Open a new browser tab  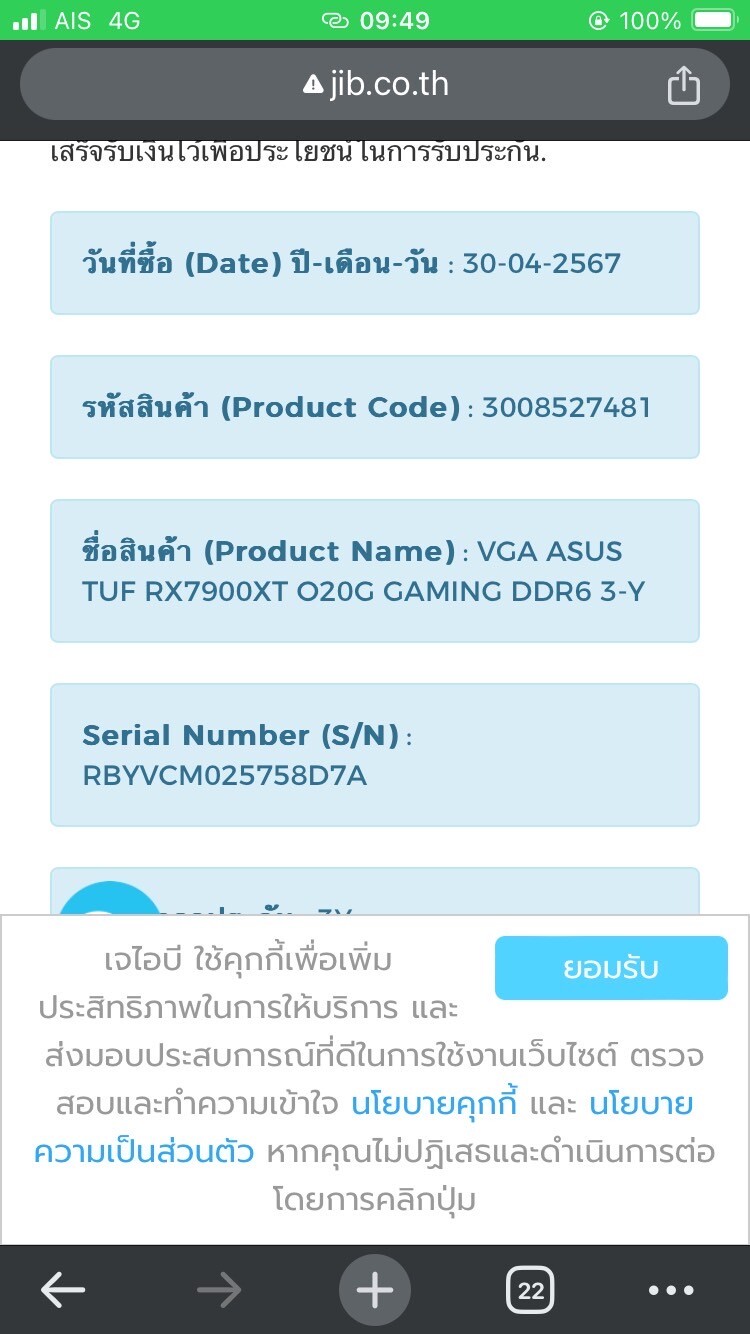click(x=375, y=1290)
